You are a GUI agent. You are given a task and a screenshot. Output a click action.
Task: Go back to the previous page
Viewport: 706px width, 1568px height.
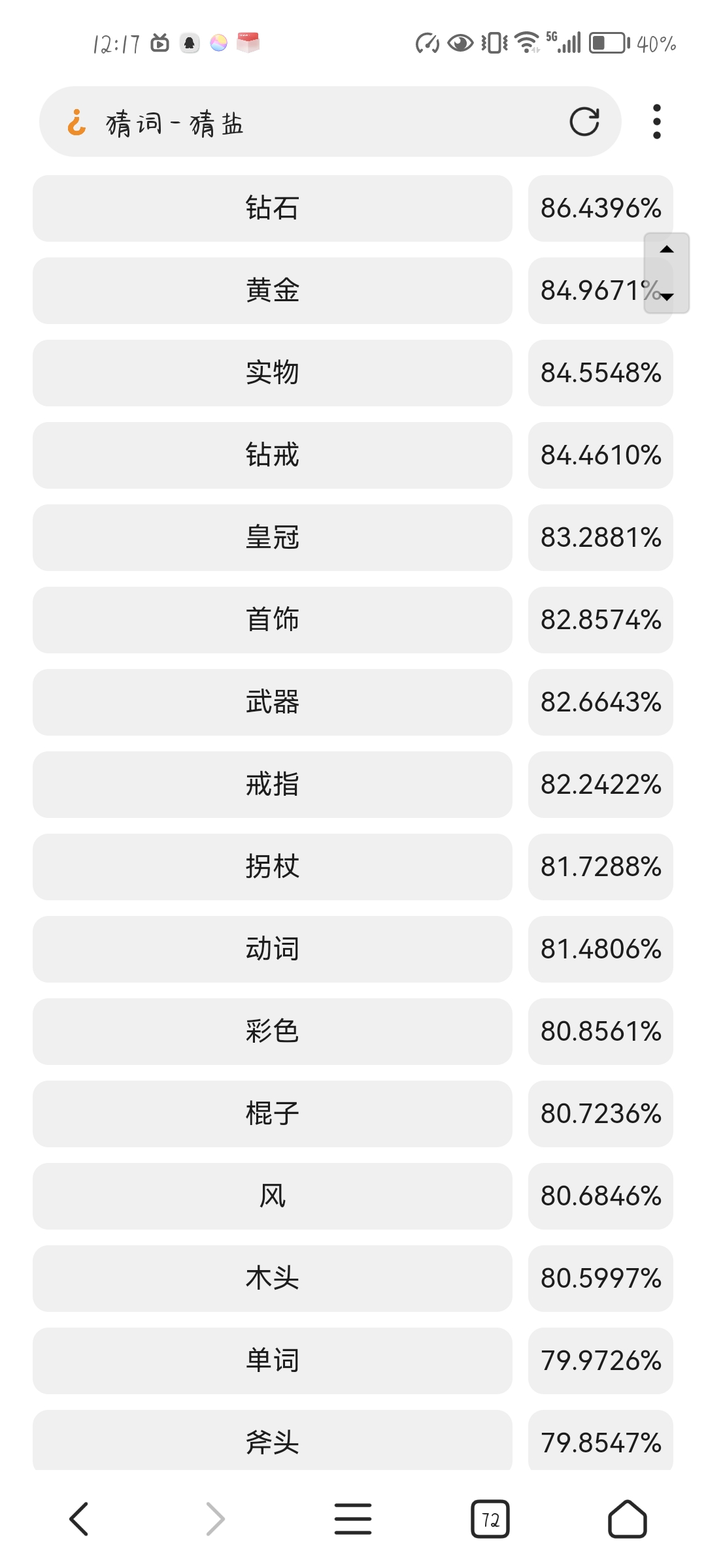click(78, 1518)
